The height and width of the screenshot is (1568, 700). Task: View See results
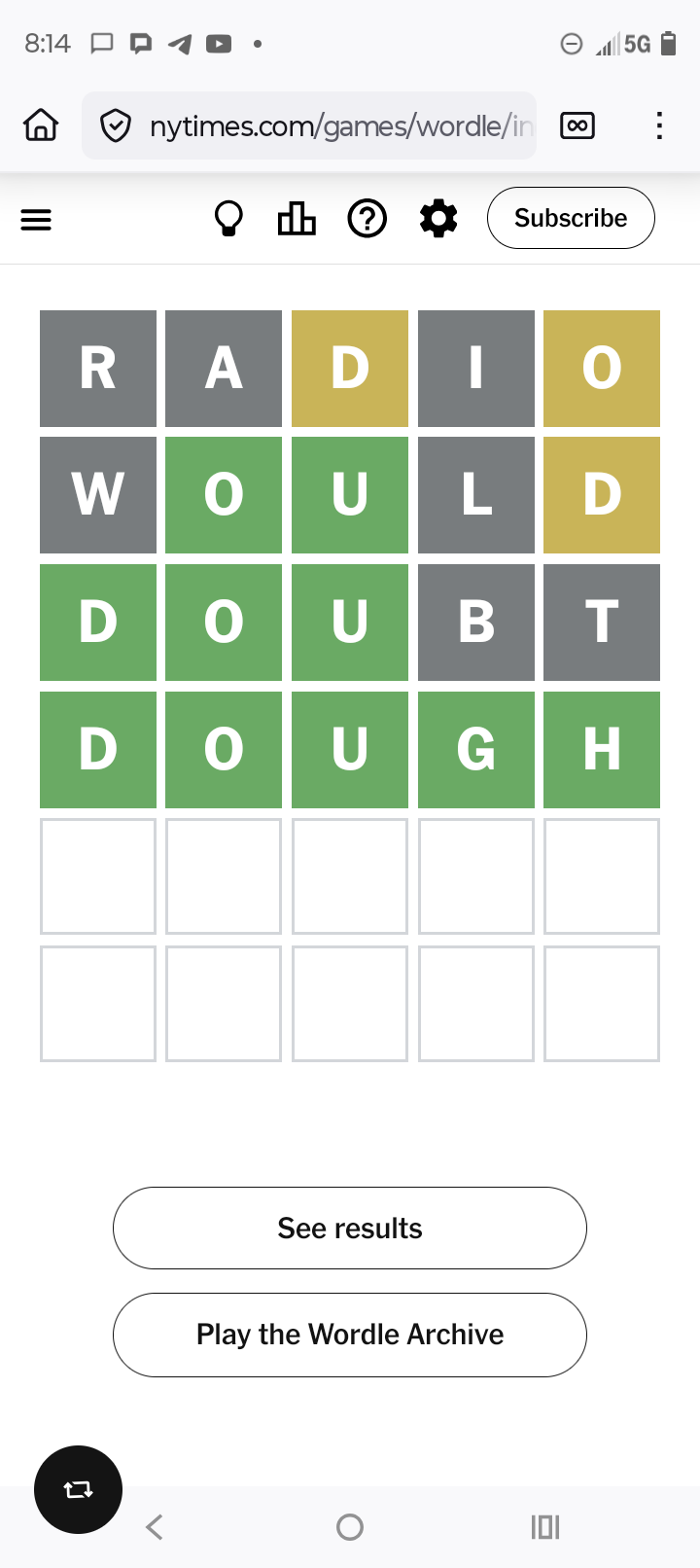pyautogui.click(x=350, y=1229)
